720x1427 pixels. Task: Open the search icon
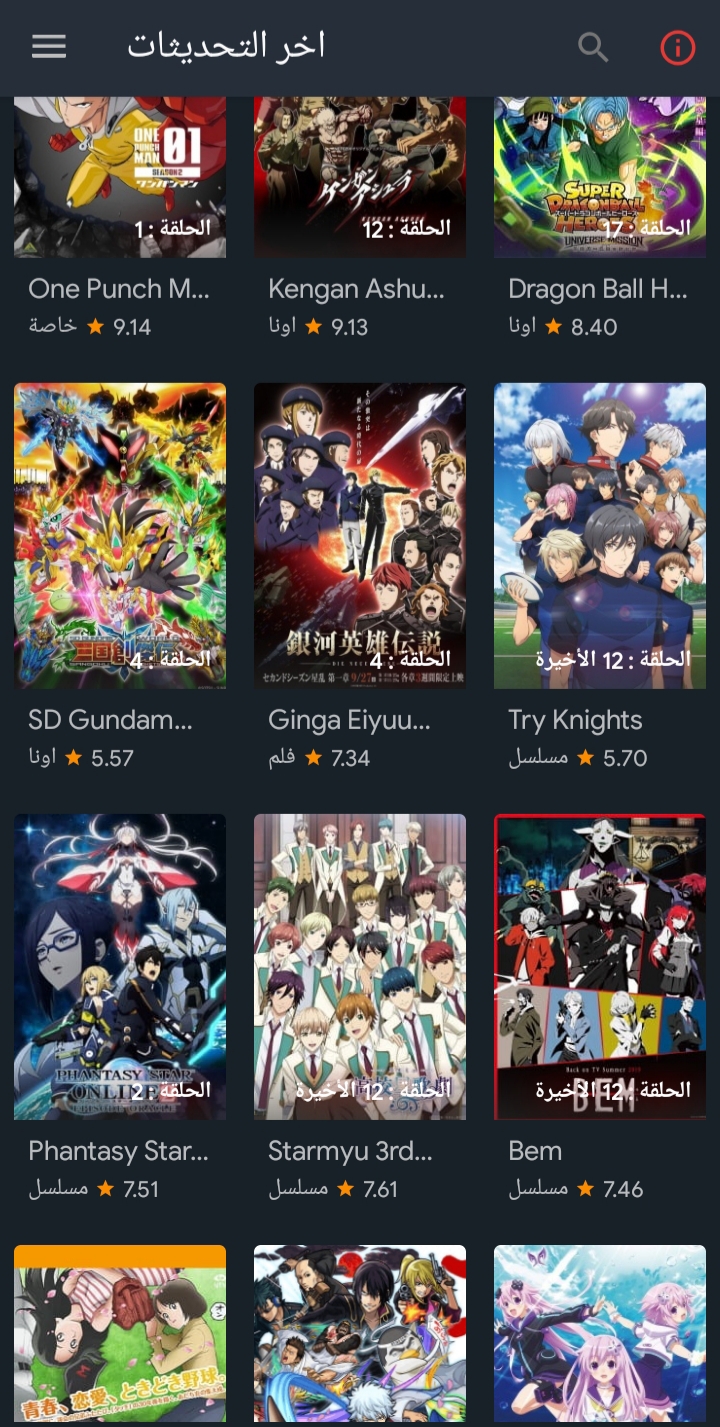pos(593,47)
